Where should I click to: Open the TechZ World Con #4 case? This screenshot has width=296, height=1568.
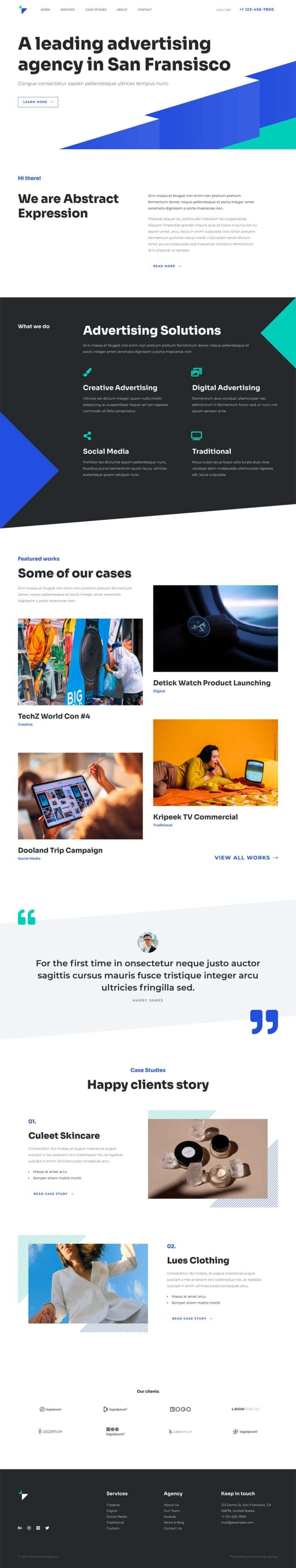tap(54, 716)
